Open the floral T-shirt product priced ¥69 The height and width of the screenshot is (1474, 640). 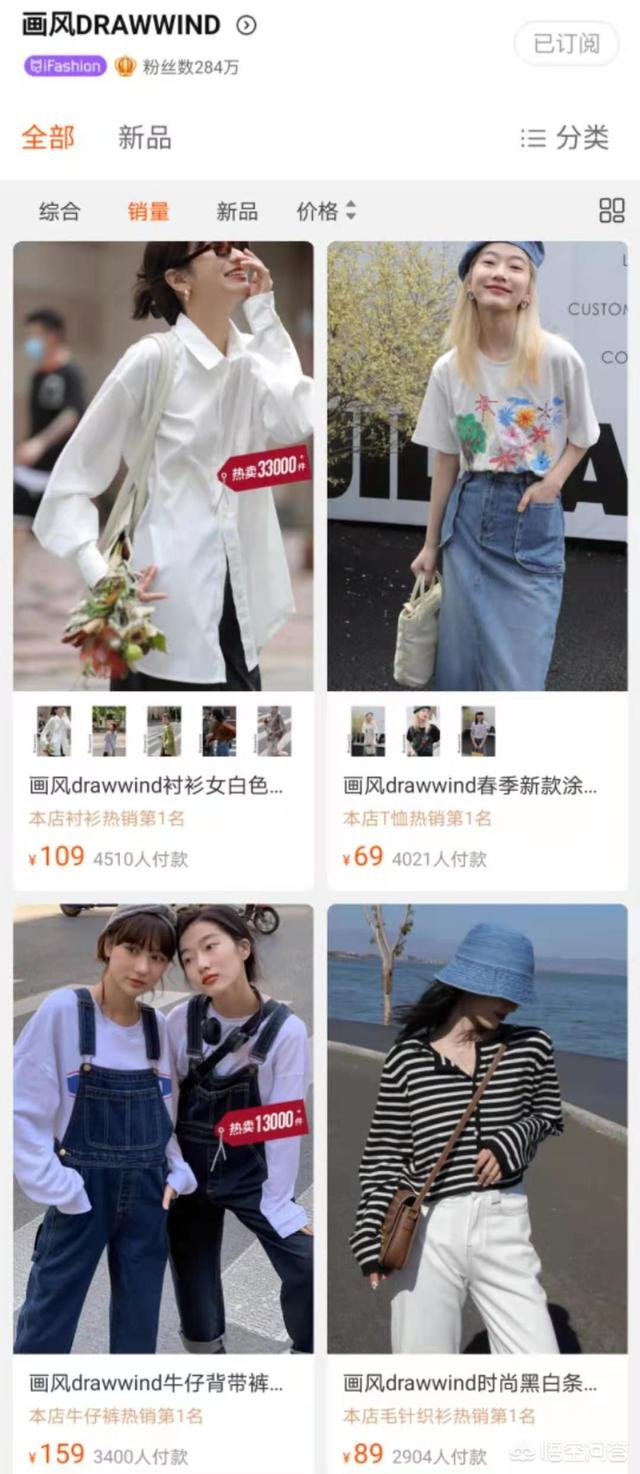[477, 466]
